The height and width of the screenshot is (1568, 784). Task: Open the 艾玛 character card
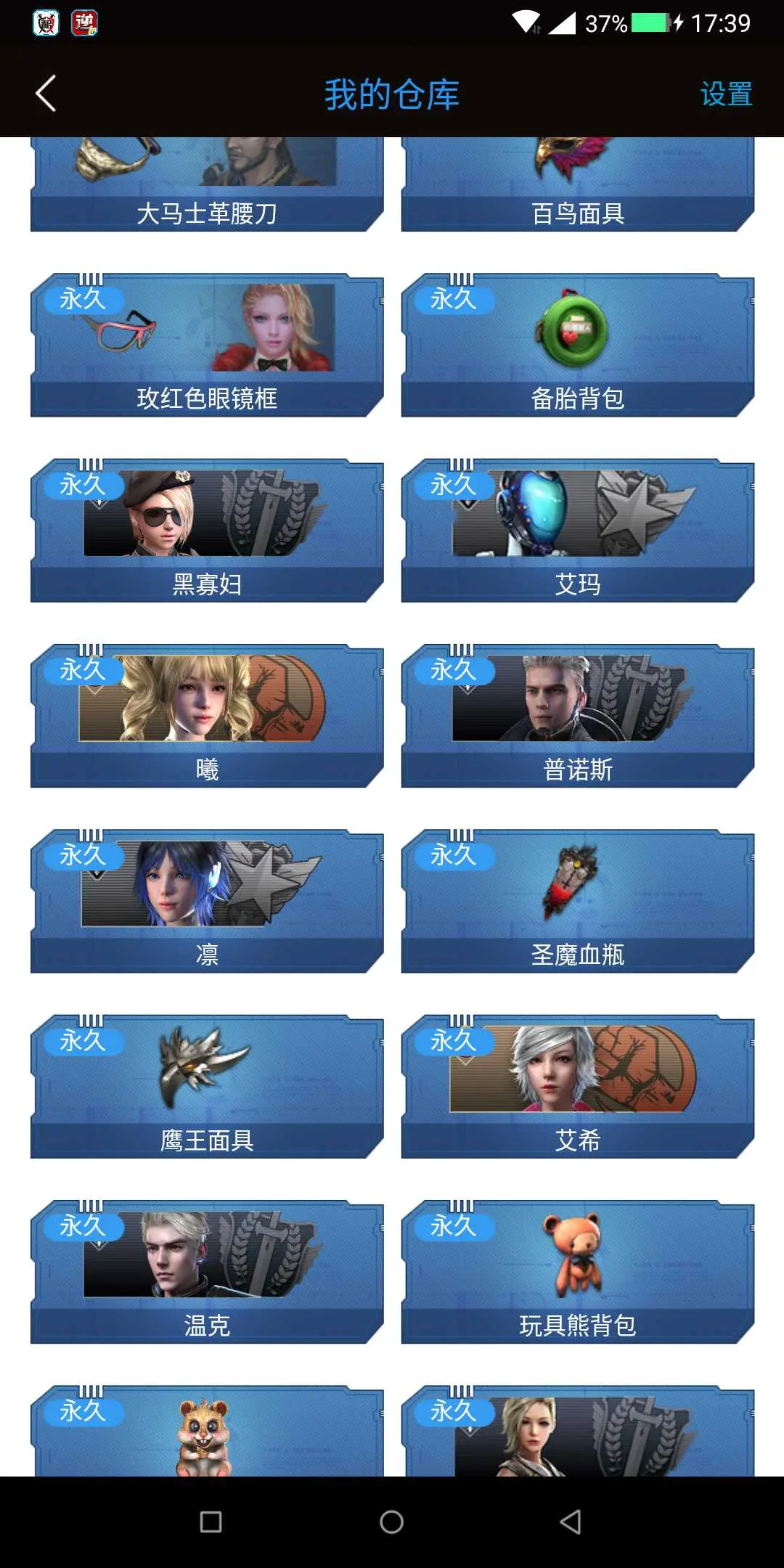(577, 530)
